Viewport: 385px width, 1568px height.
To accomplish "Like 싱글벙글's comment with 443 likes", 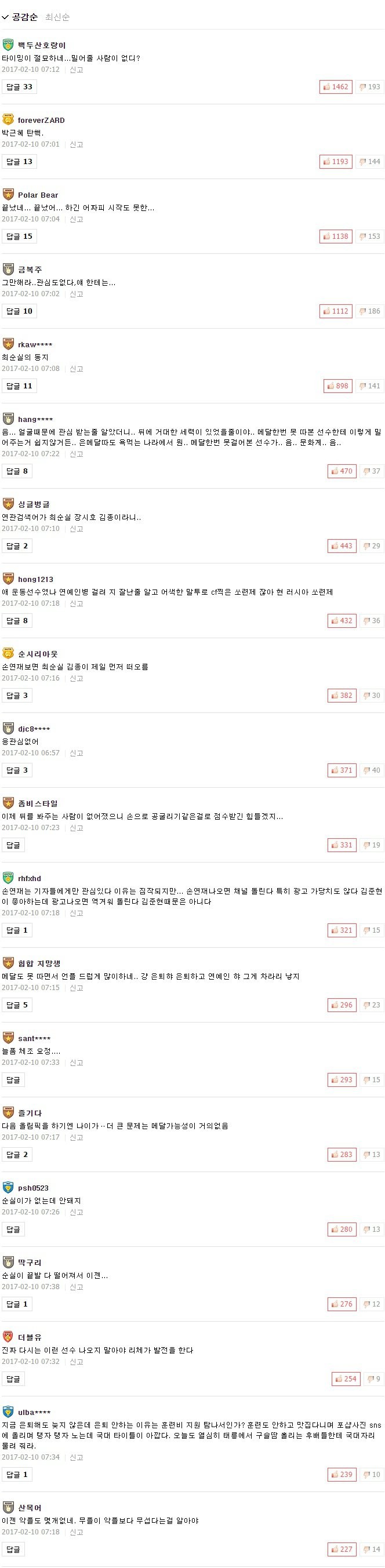I will click(342, 546).
